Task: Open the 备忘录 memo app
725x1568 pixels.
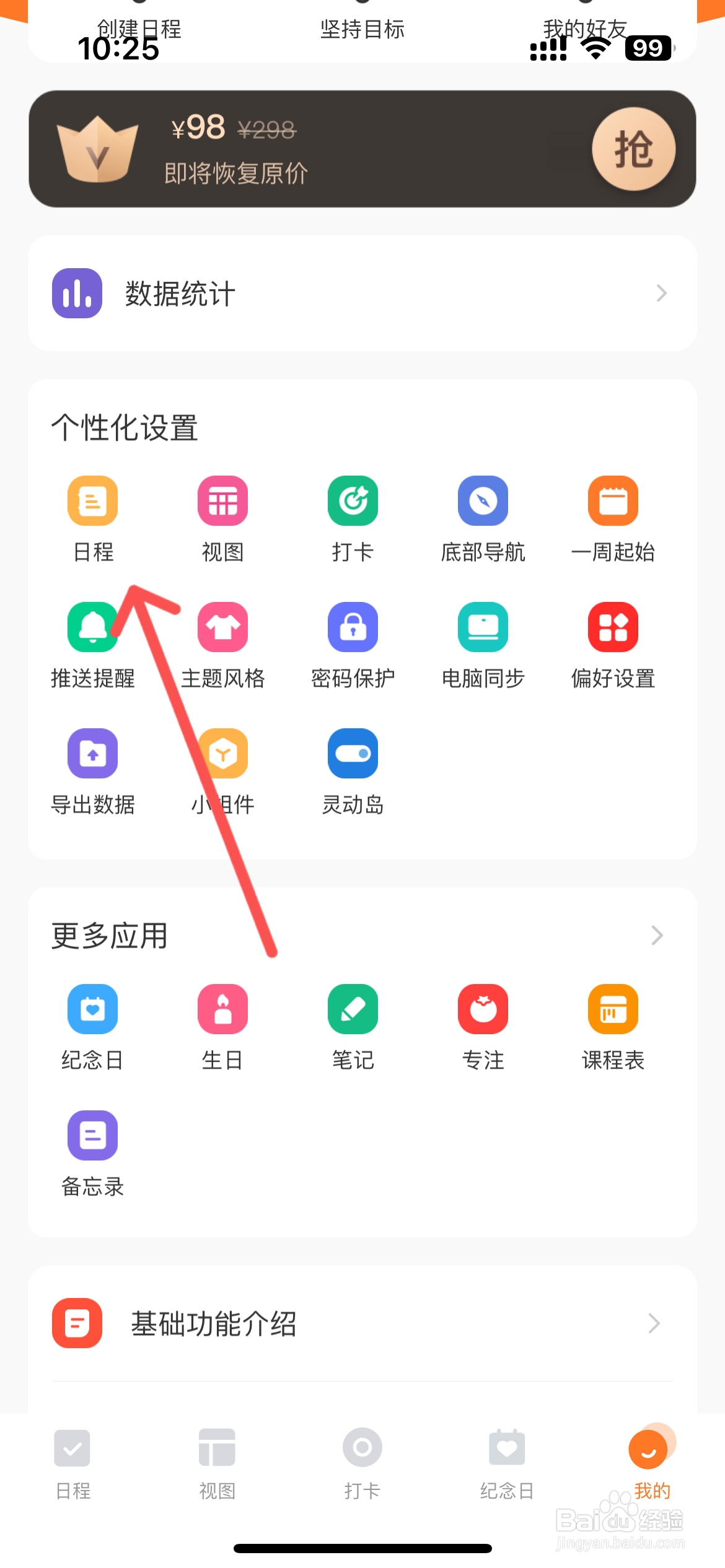Action: [x=92, y=1136]
